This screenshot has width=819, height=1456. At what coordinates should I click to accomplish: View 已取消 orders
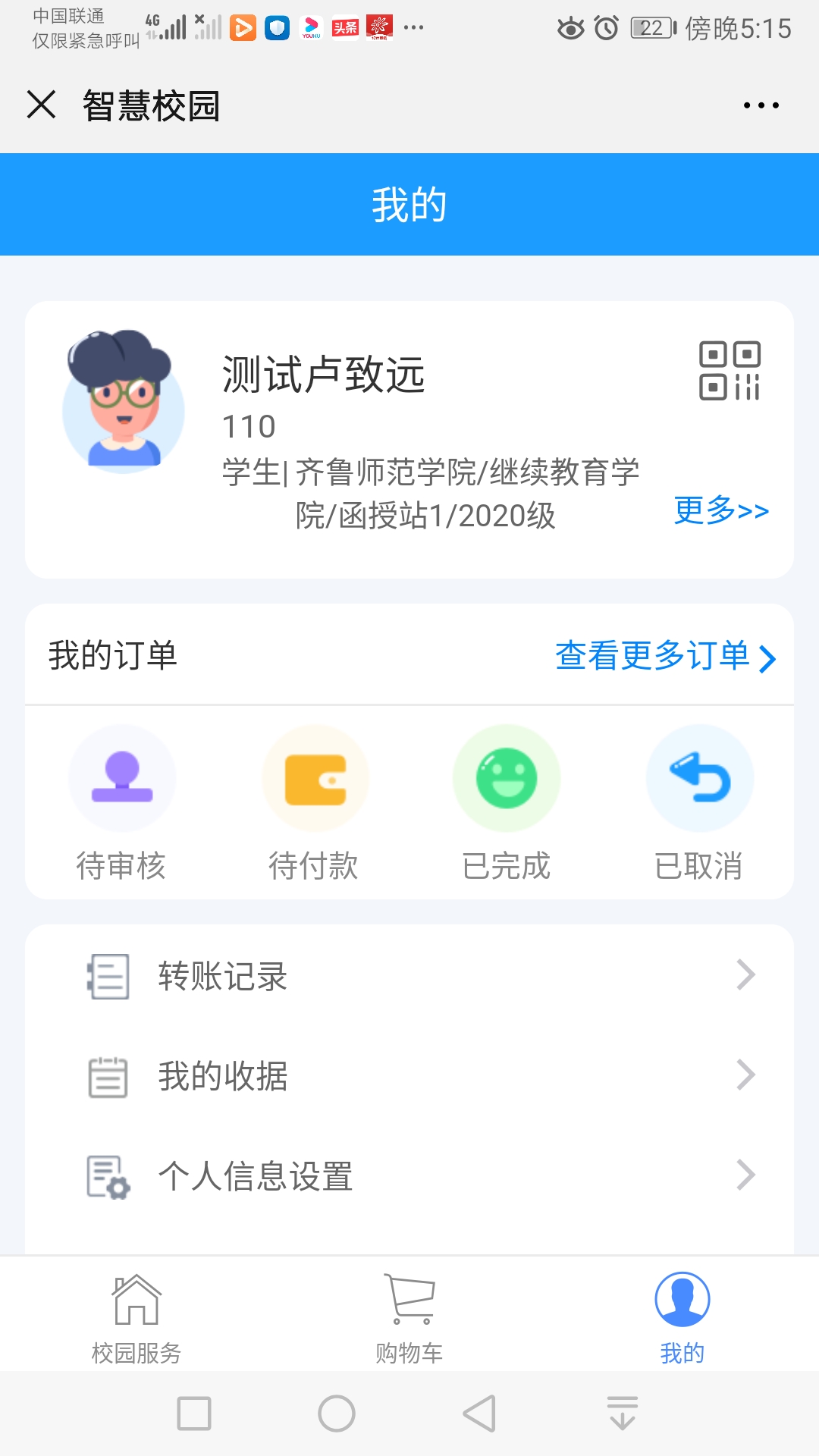point(699,804)
